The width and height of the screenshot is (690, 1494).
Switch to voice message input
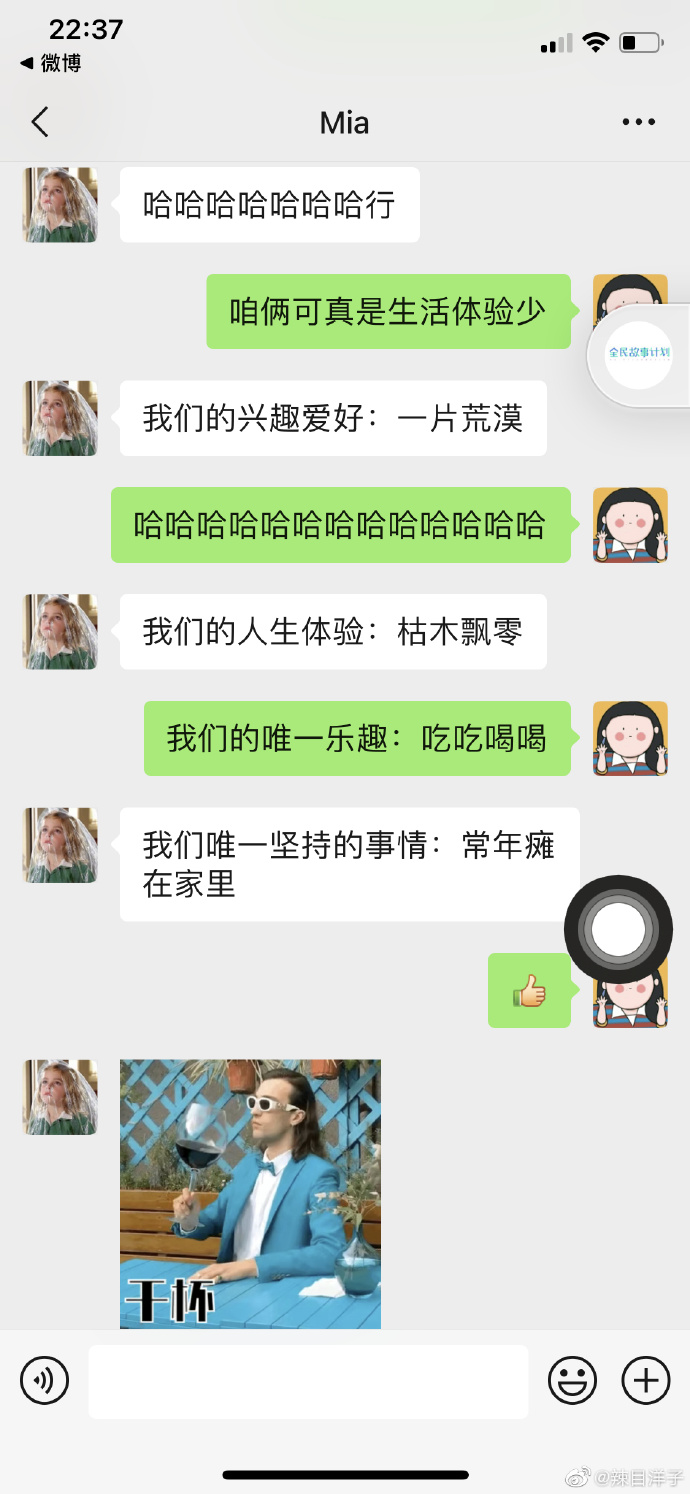point(45,1381)
